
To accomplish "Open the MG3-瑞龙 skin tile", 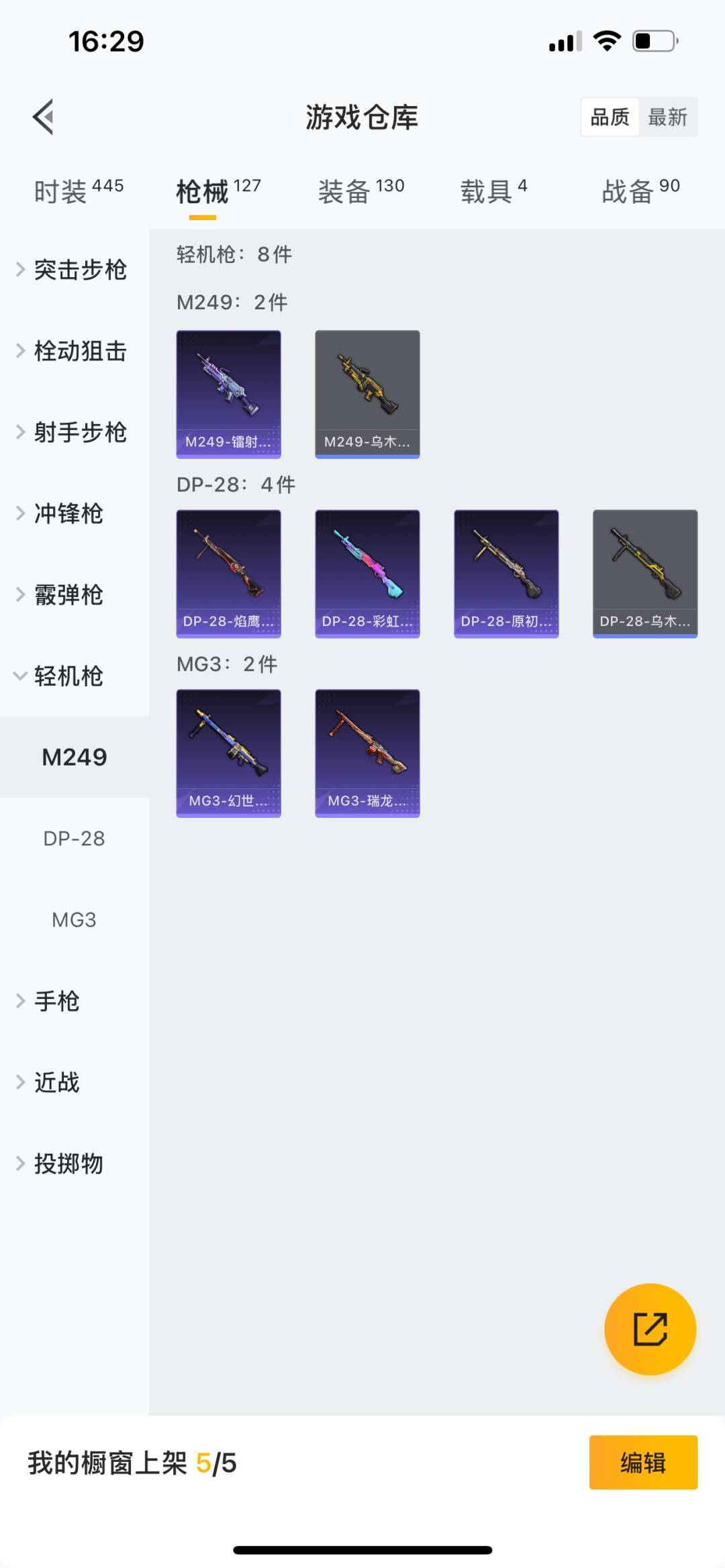I will pyautogui.click(x=367, y=753).
